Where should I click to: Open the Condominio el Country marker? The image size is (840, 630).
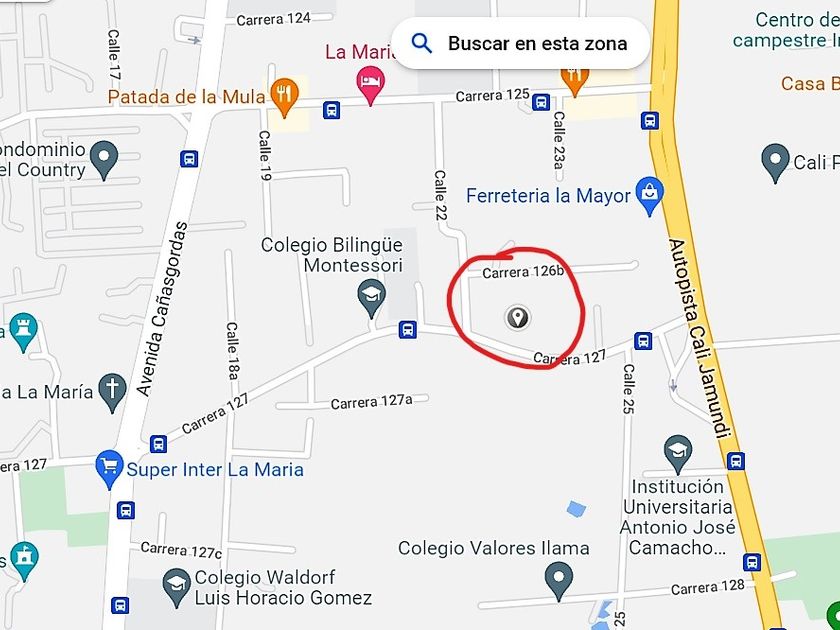tap(104, 157)
